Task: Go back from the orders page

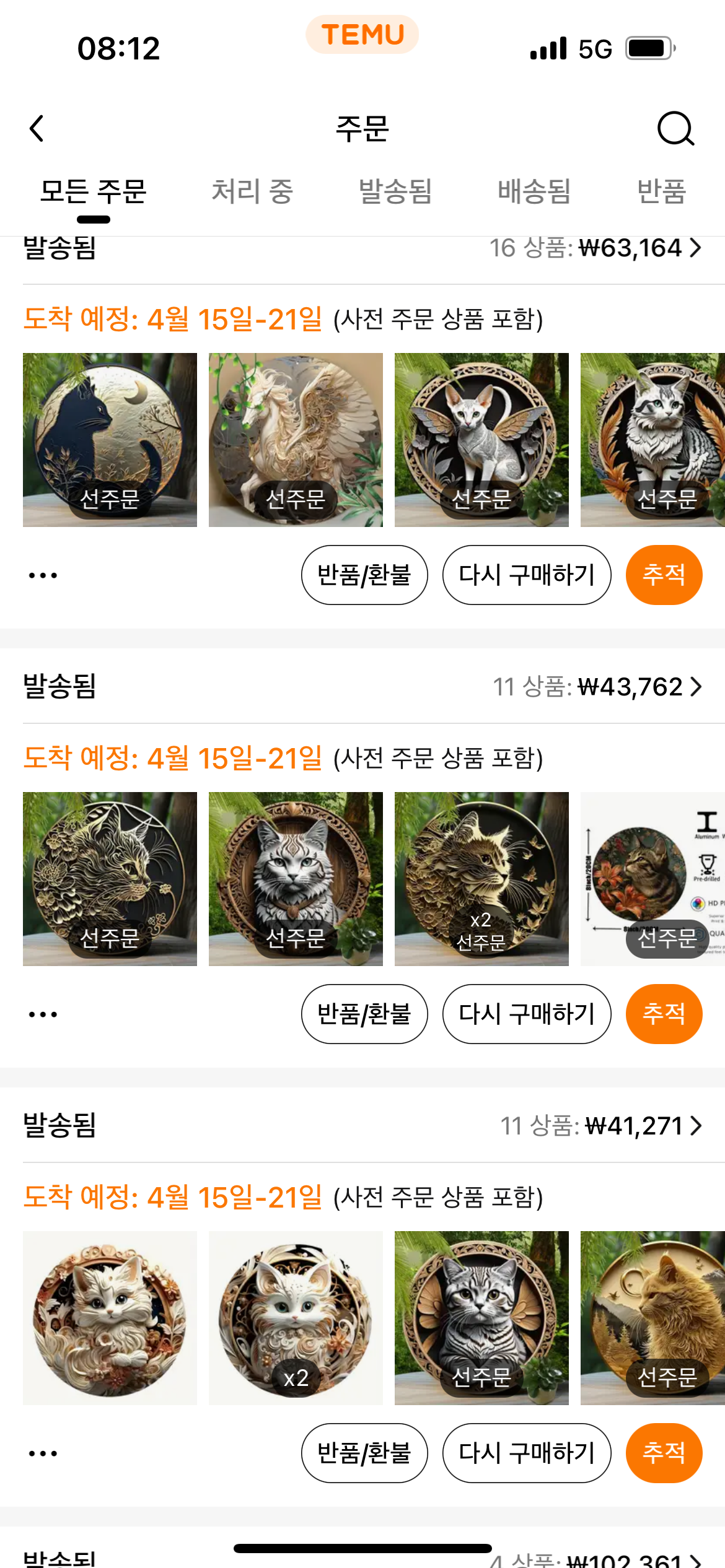Action: click(37, 128)
